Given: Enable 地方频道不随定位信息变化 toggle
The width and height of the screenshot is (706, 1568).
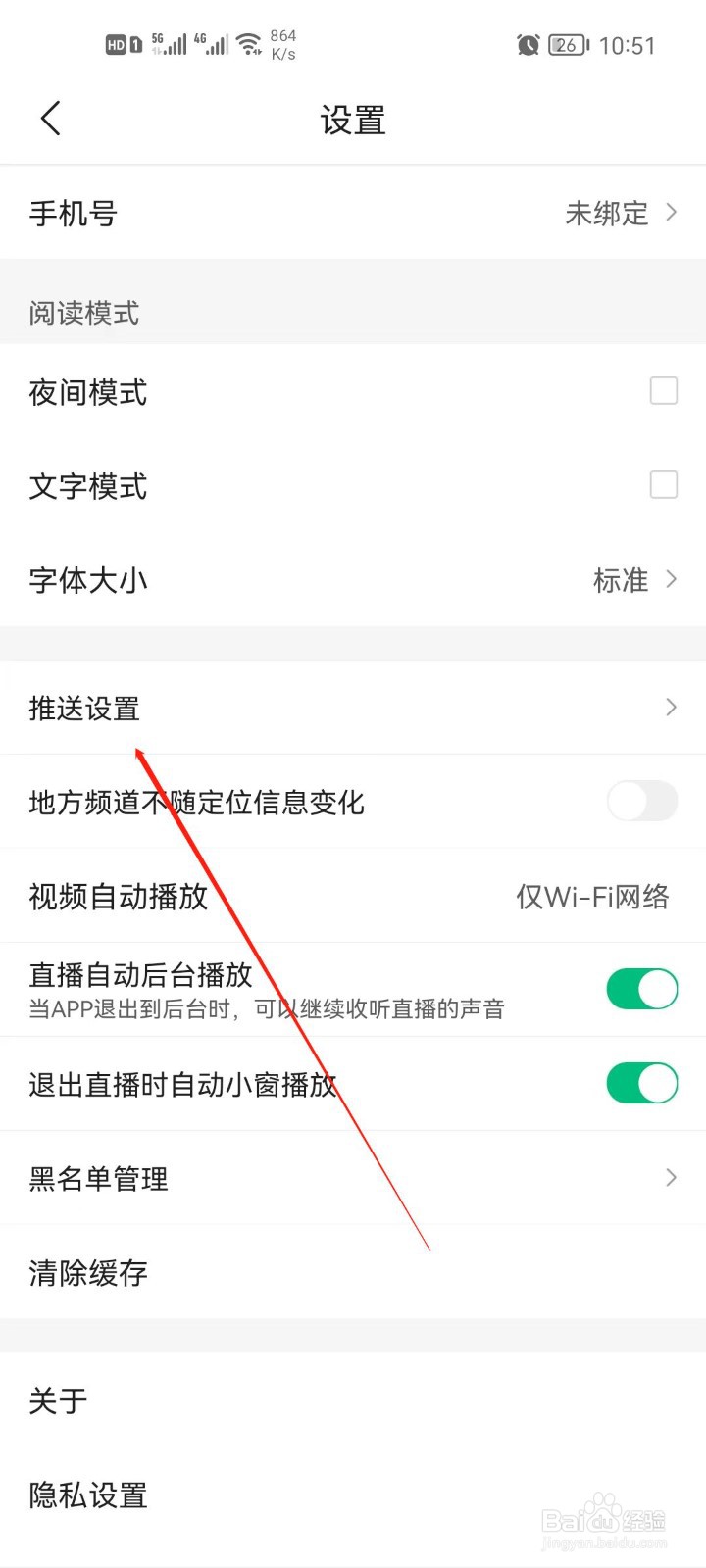Looking at the screenshot, I should coord(641,802).
